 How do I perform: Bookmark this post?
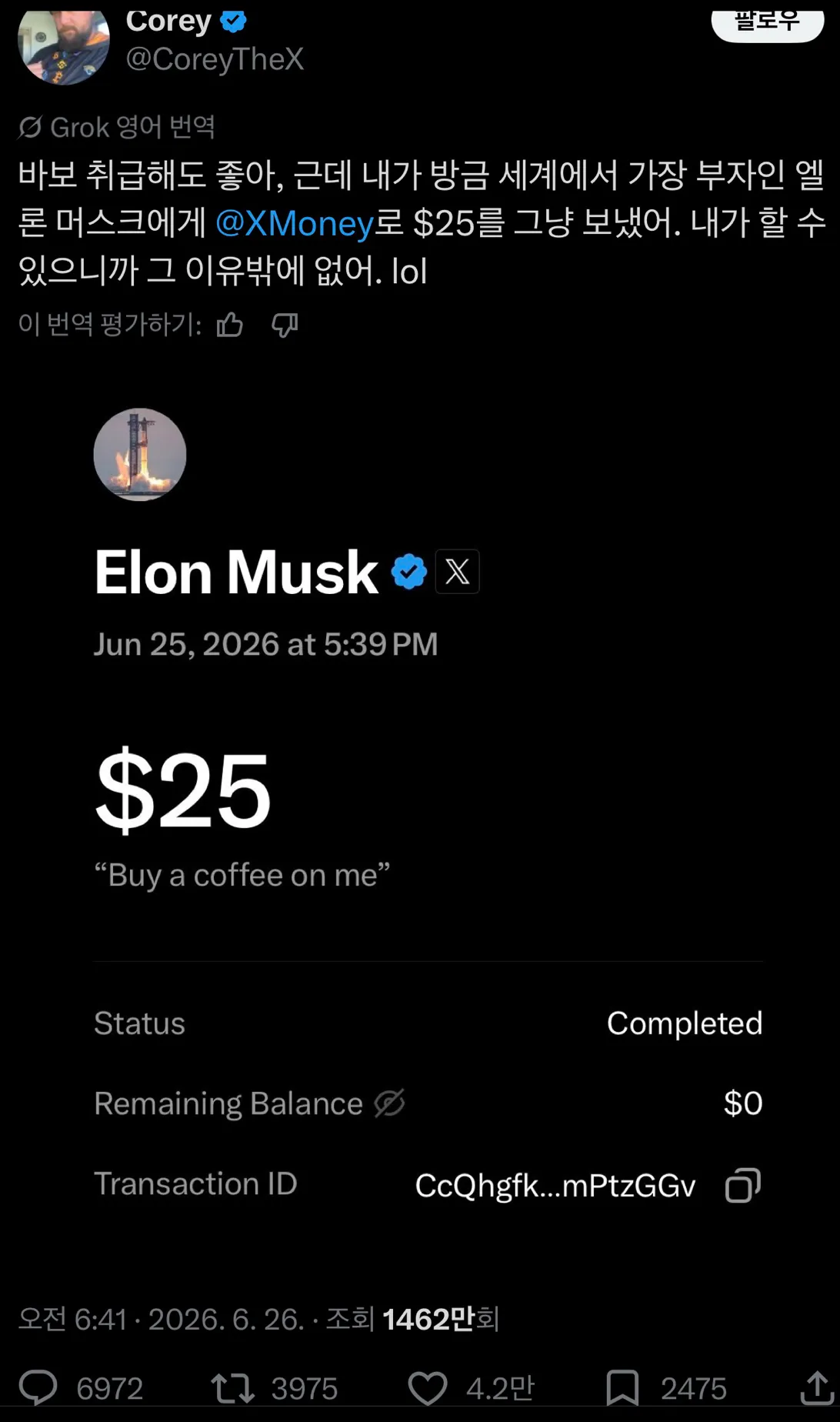tap(622, 1388)
